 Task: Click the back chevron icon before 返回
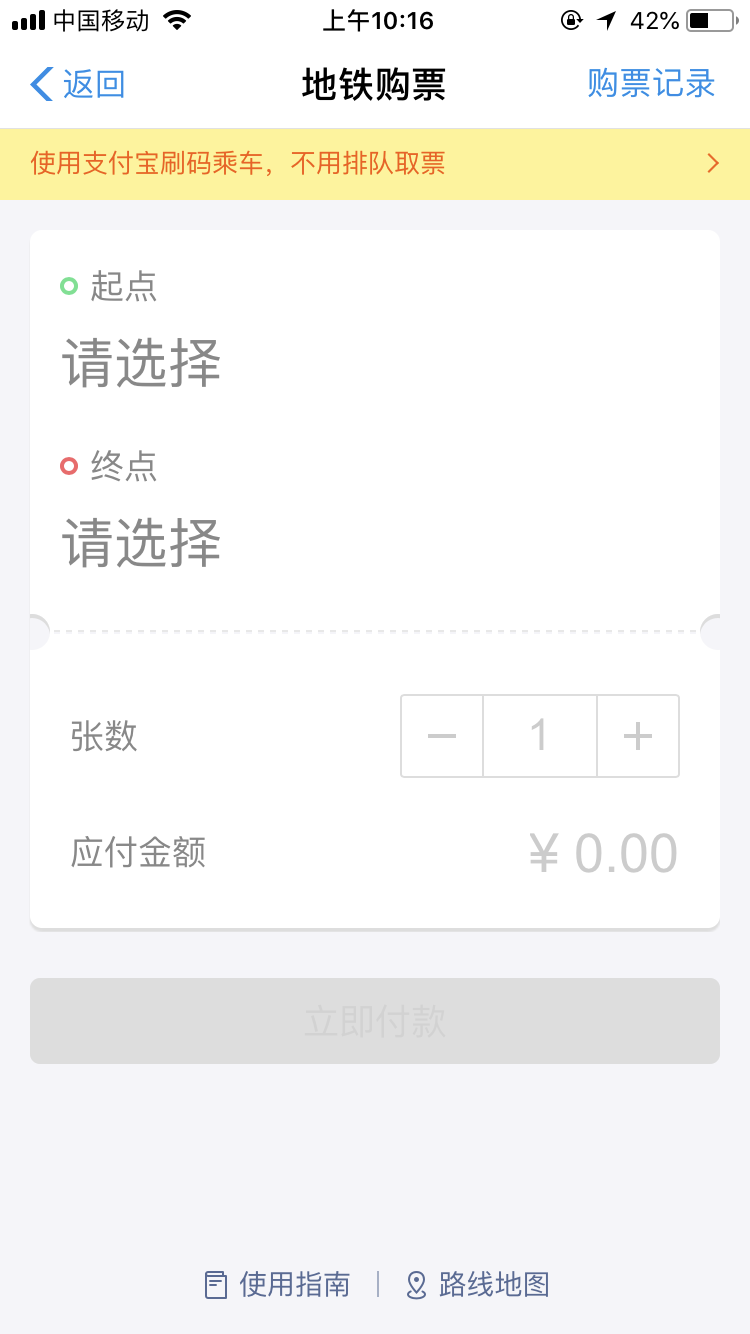point(41,84)
